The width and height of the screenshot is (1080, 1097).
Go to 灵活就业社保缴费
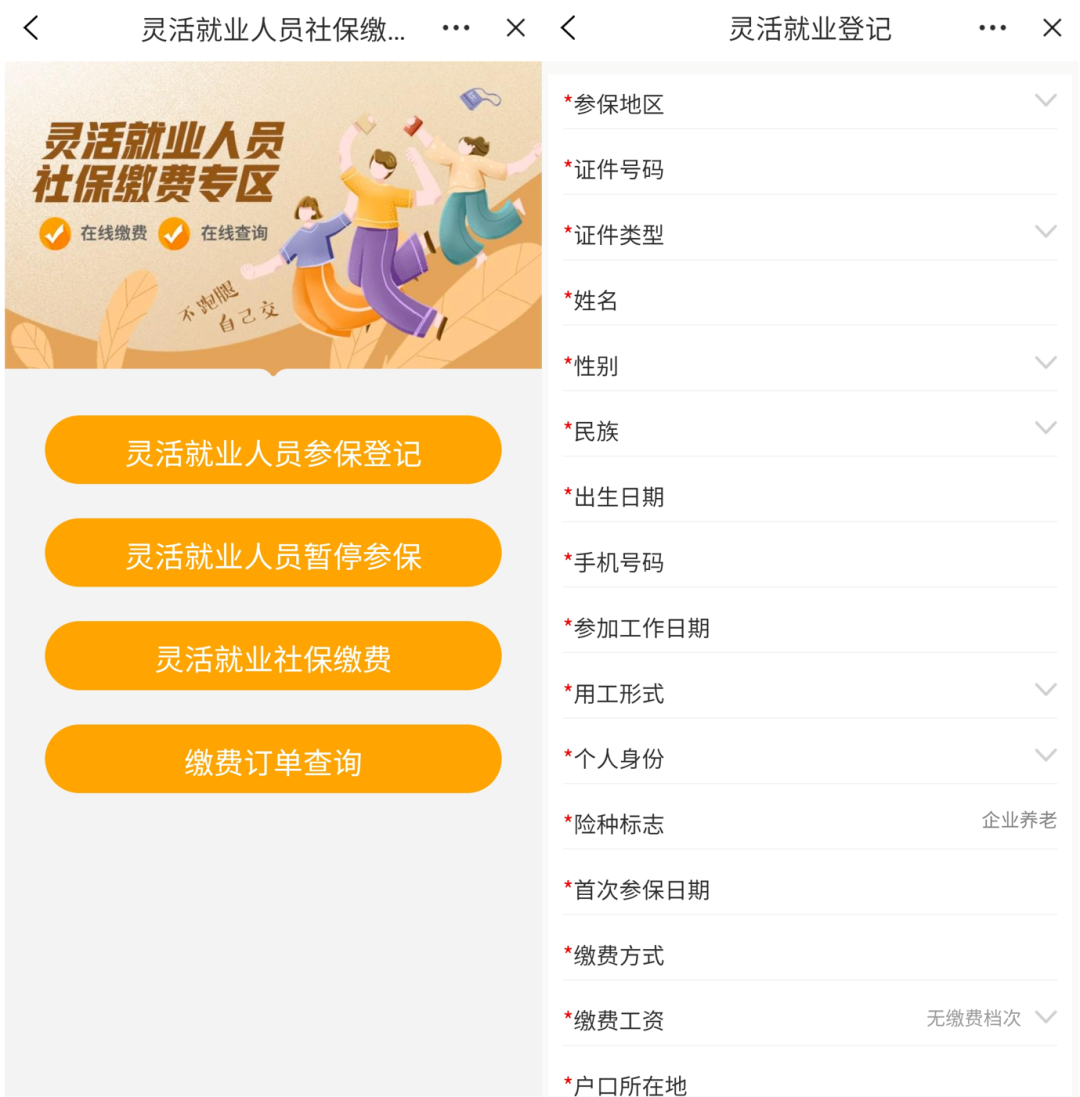tap(273, 657)
